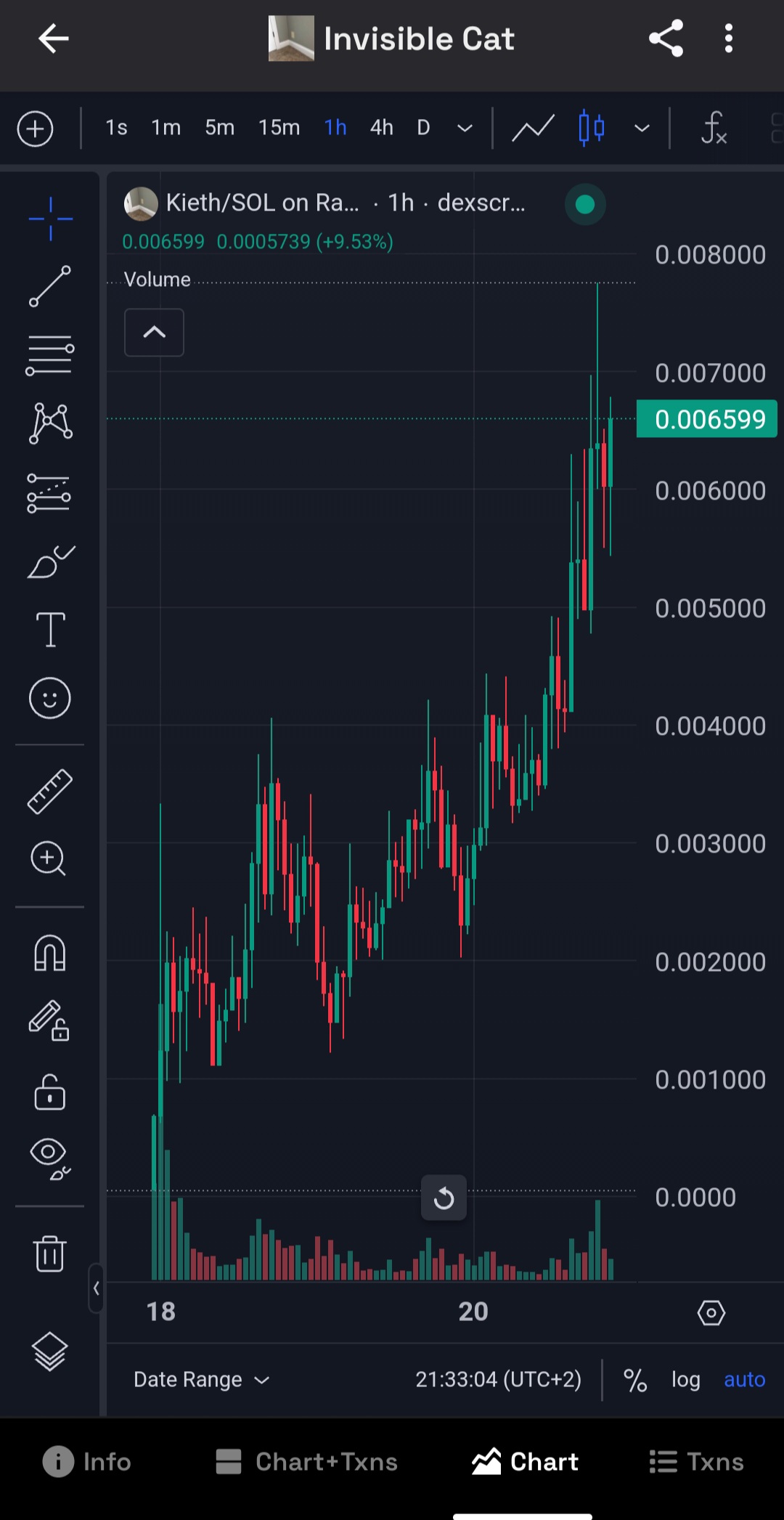
Task: Choose the 1s interval
Action: coord(116,128)
